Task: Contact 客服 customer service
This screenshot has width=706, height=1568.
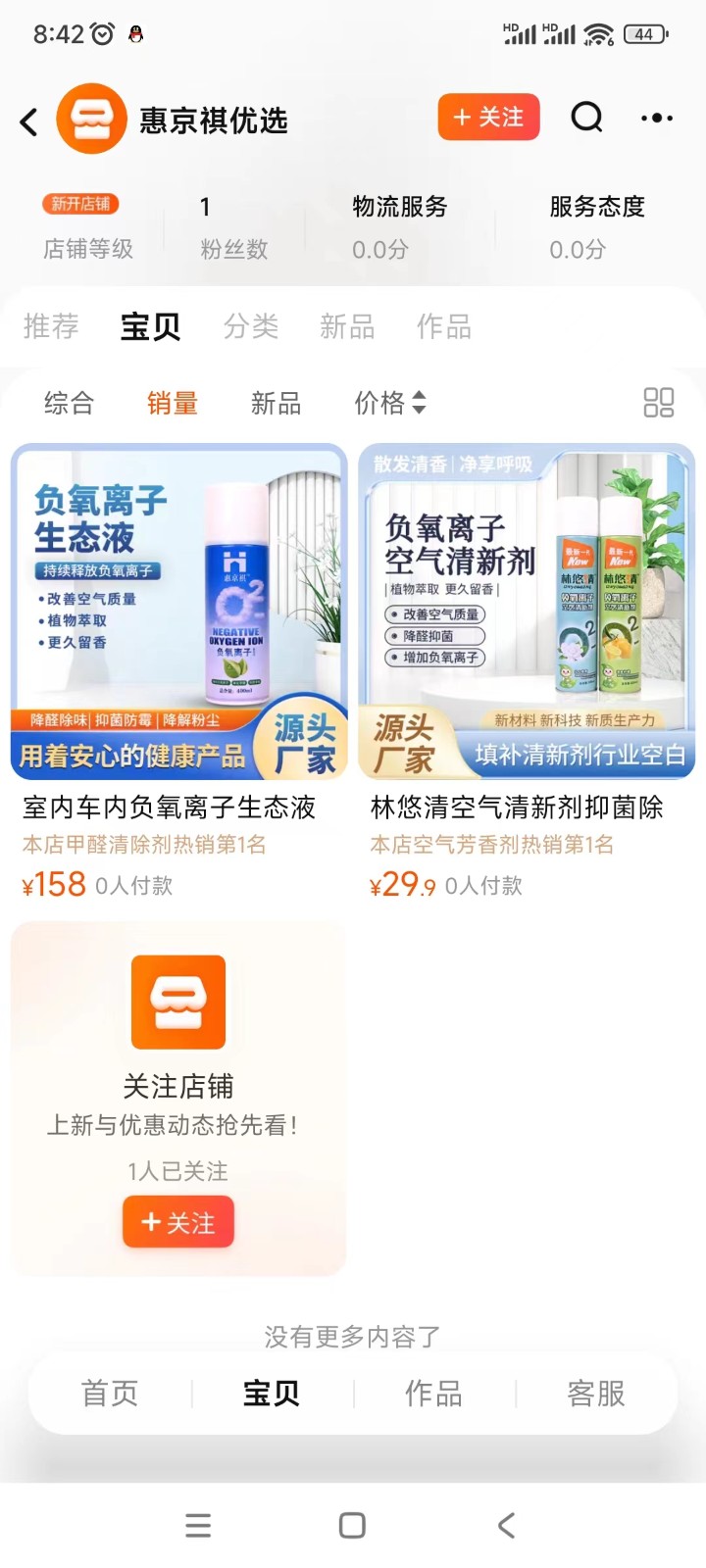Action: point(595,1394)
